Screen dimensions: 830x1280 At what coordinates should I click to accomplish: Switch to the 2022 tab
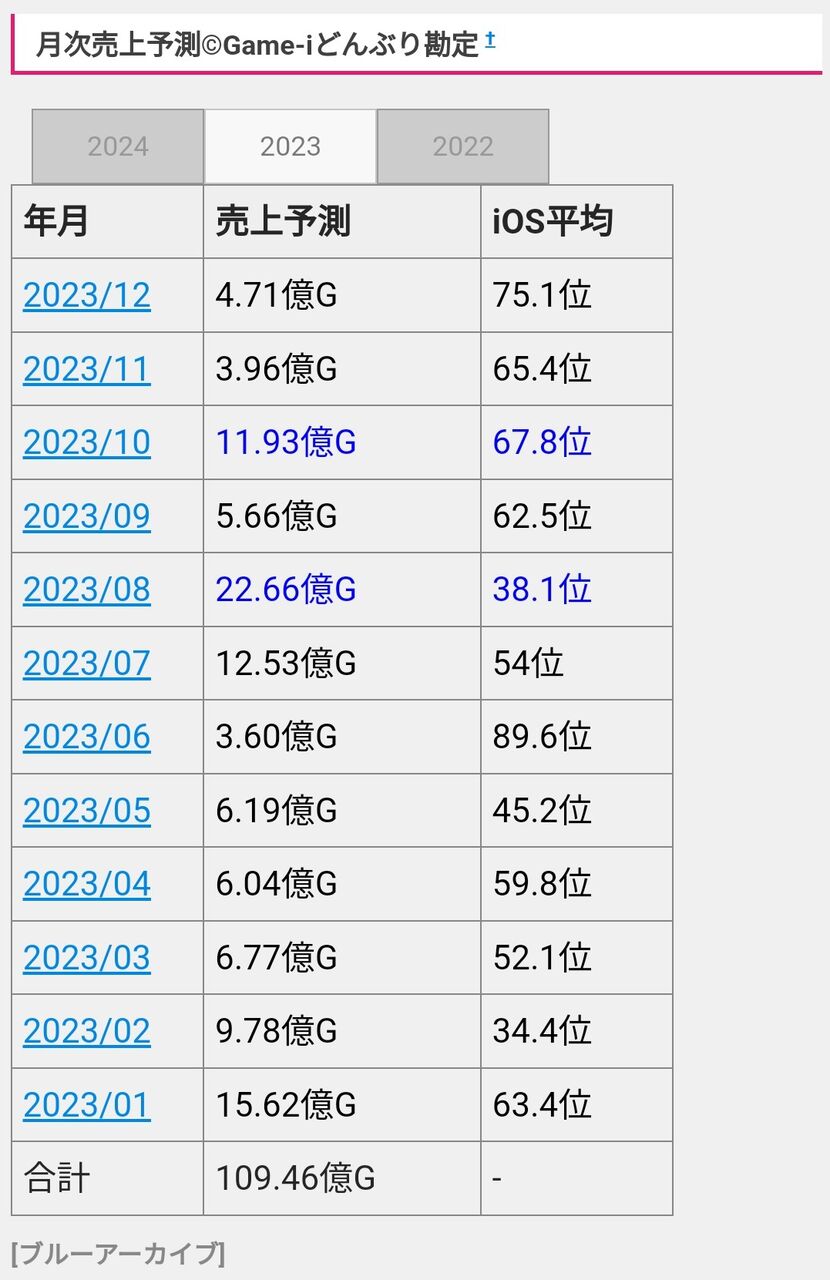point(463,147)
